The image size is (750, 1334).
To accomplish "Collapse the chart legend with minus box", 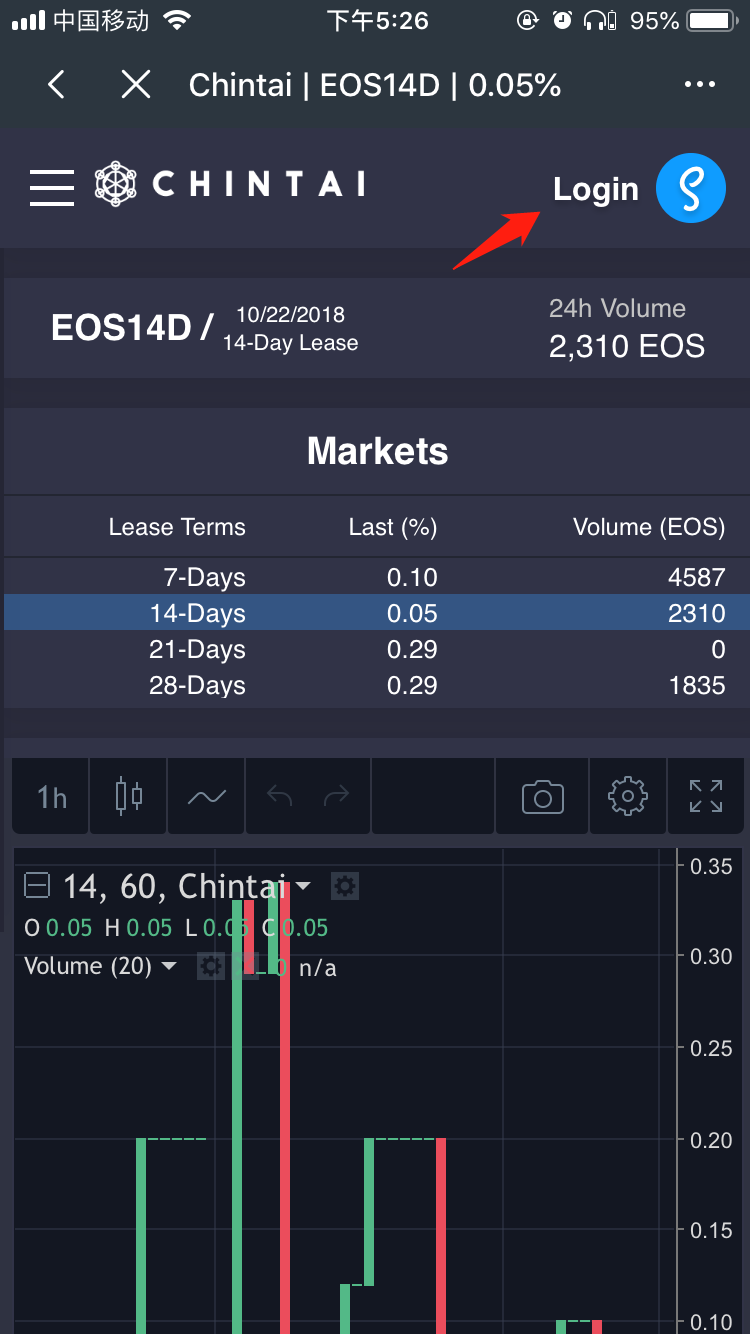I will [37, 886].
